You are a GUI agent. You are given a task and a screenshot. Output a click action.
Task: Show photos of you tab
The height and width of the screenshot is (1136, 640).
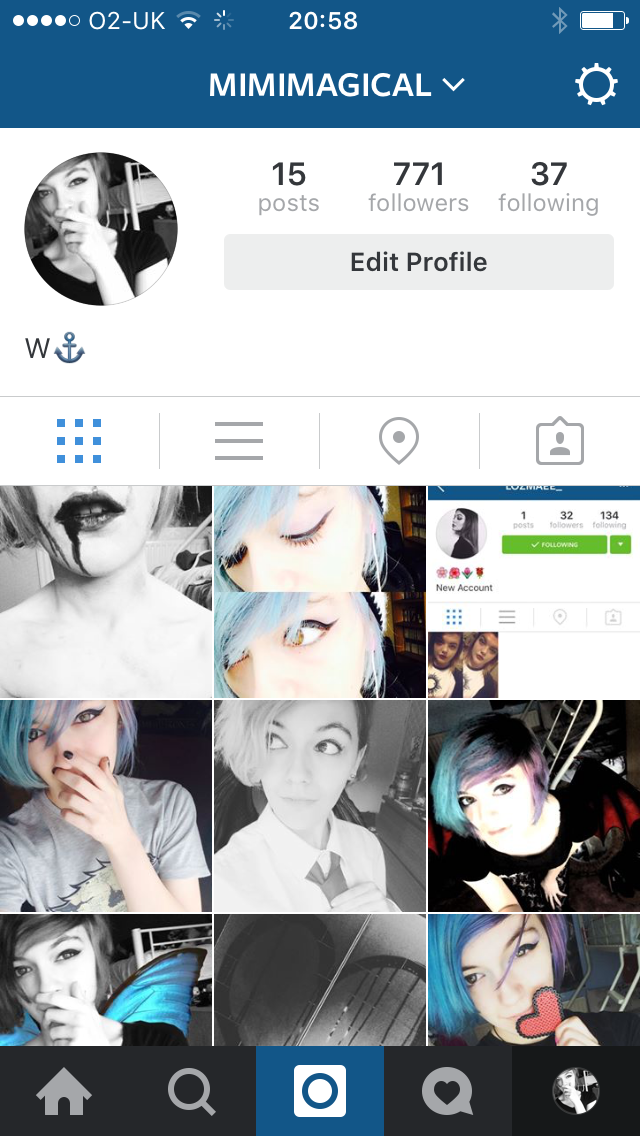pos(560,441)
